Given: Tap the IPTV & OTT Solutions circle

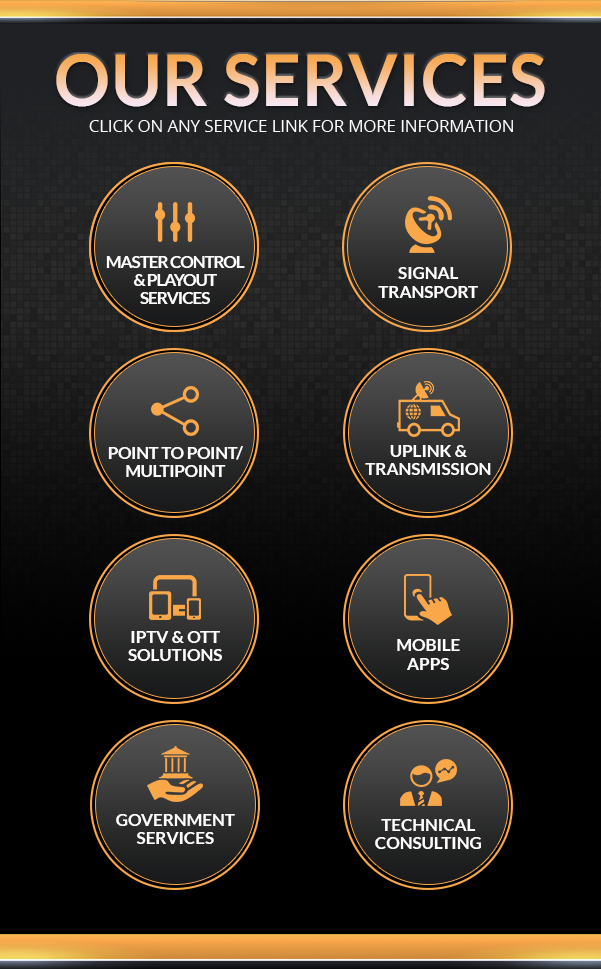Looking at the screenshot, I should (175, 619).
